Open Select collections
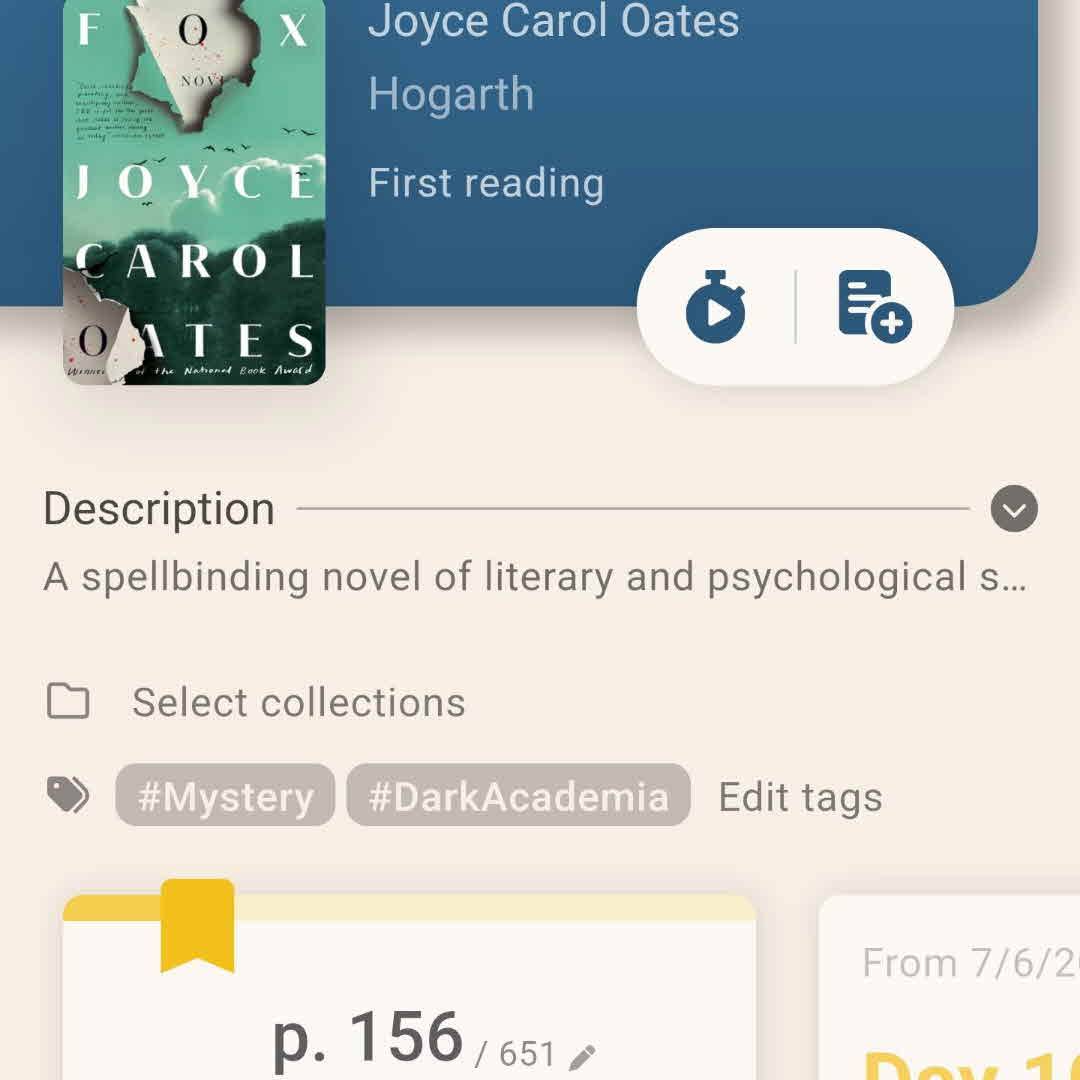This screenshot has height=1080, width=1080. click(x=298, y=702)
